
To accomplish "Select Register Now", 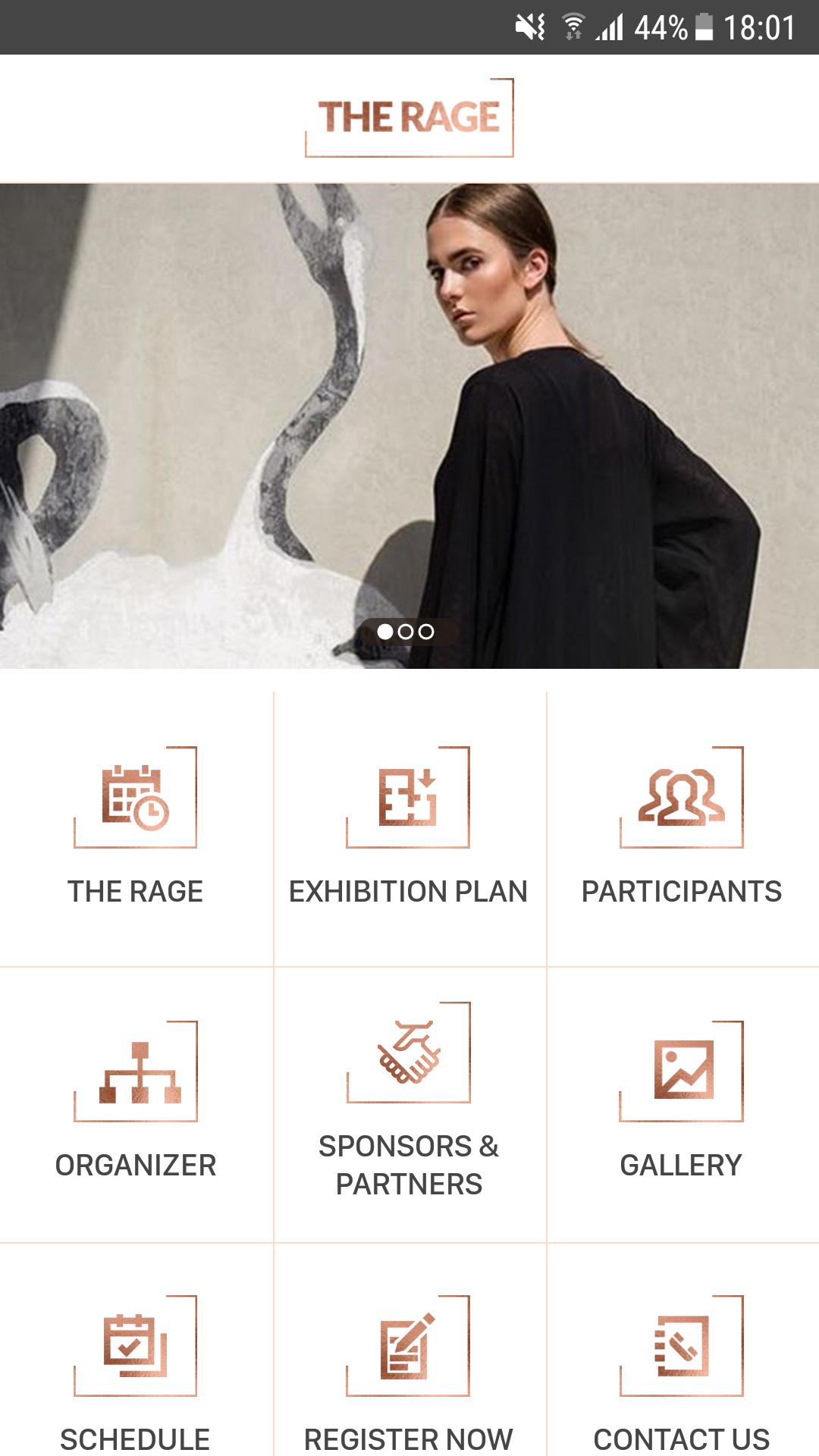I will [409, 1365].
